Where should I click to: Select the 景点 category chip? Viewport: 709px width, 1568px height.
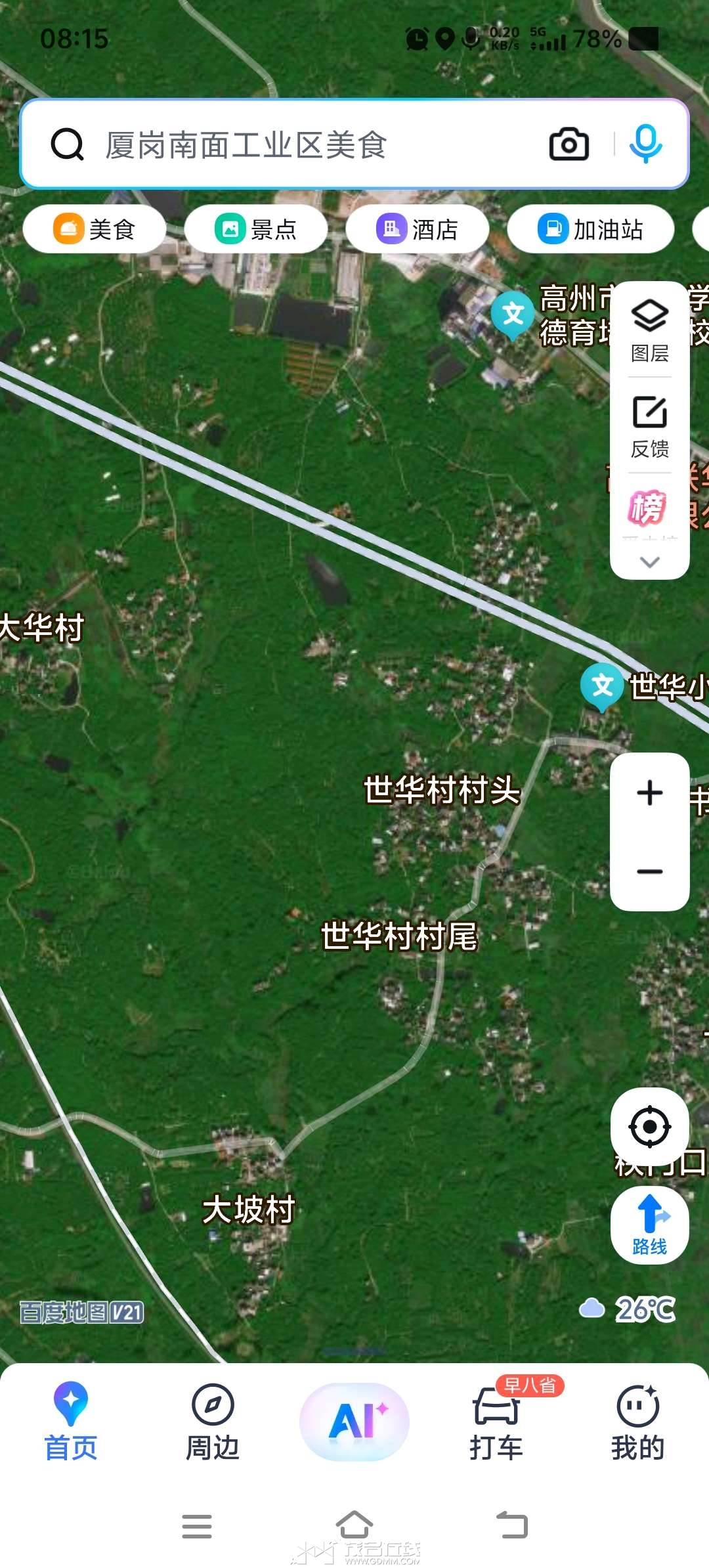pyautogui.click(x=255, y=230)
